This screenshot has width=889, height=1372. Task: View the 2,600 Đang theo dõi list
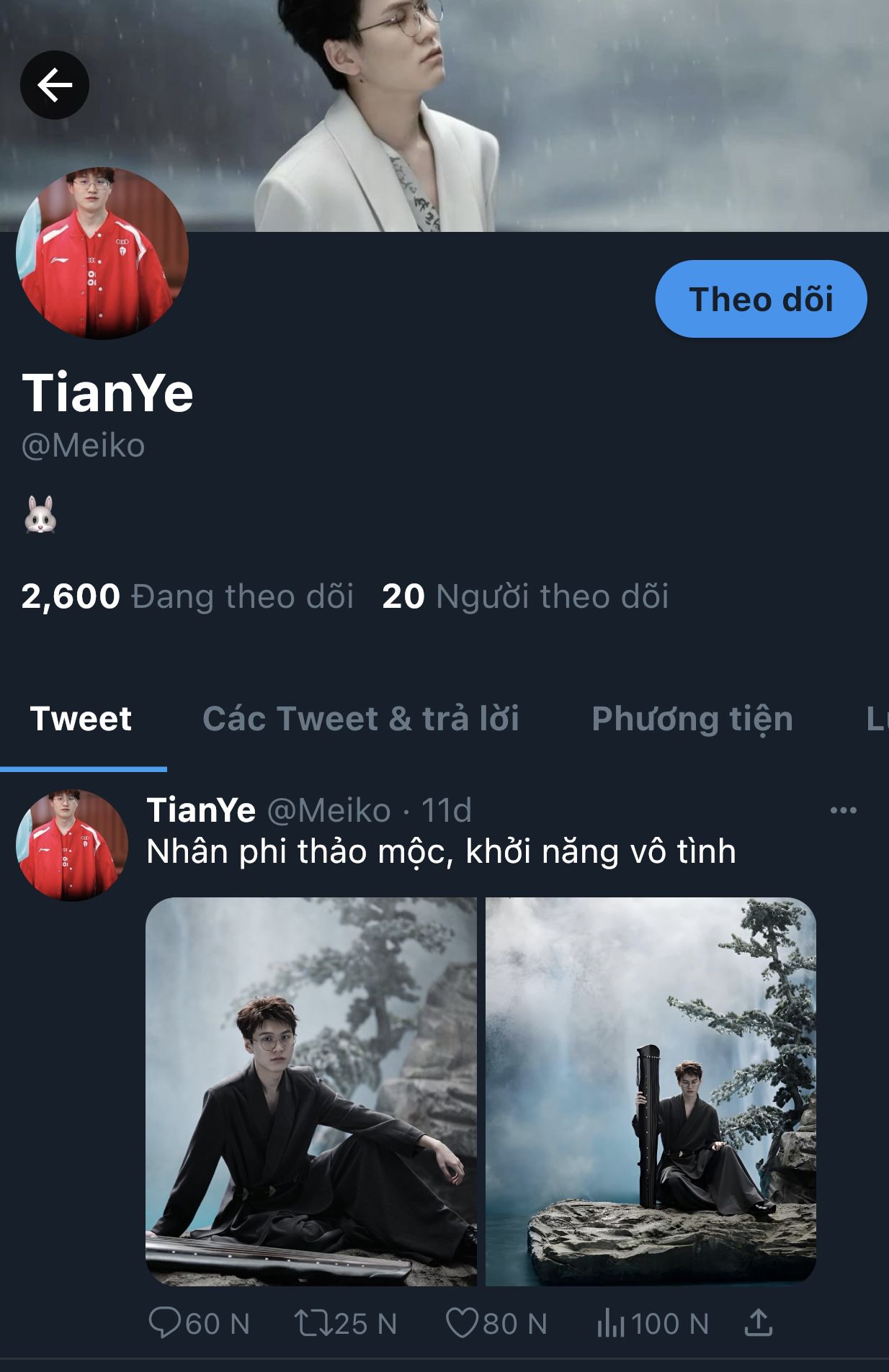pyautogui.click(x=187, y=596)
